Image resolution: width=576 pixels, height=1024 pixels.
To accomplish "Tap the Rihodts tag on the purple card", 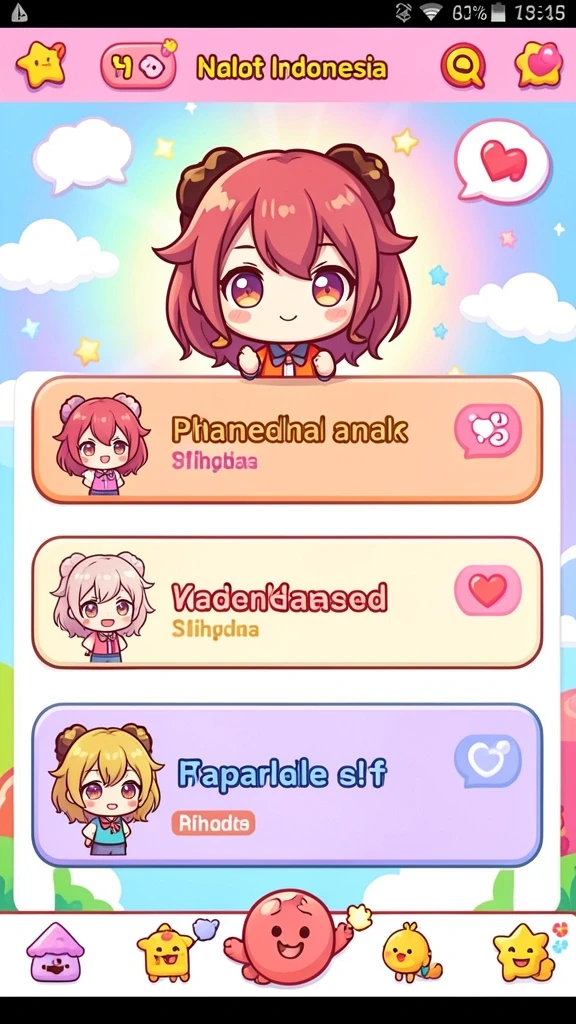I will click(x=213, y=823).
